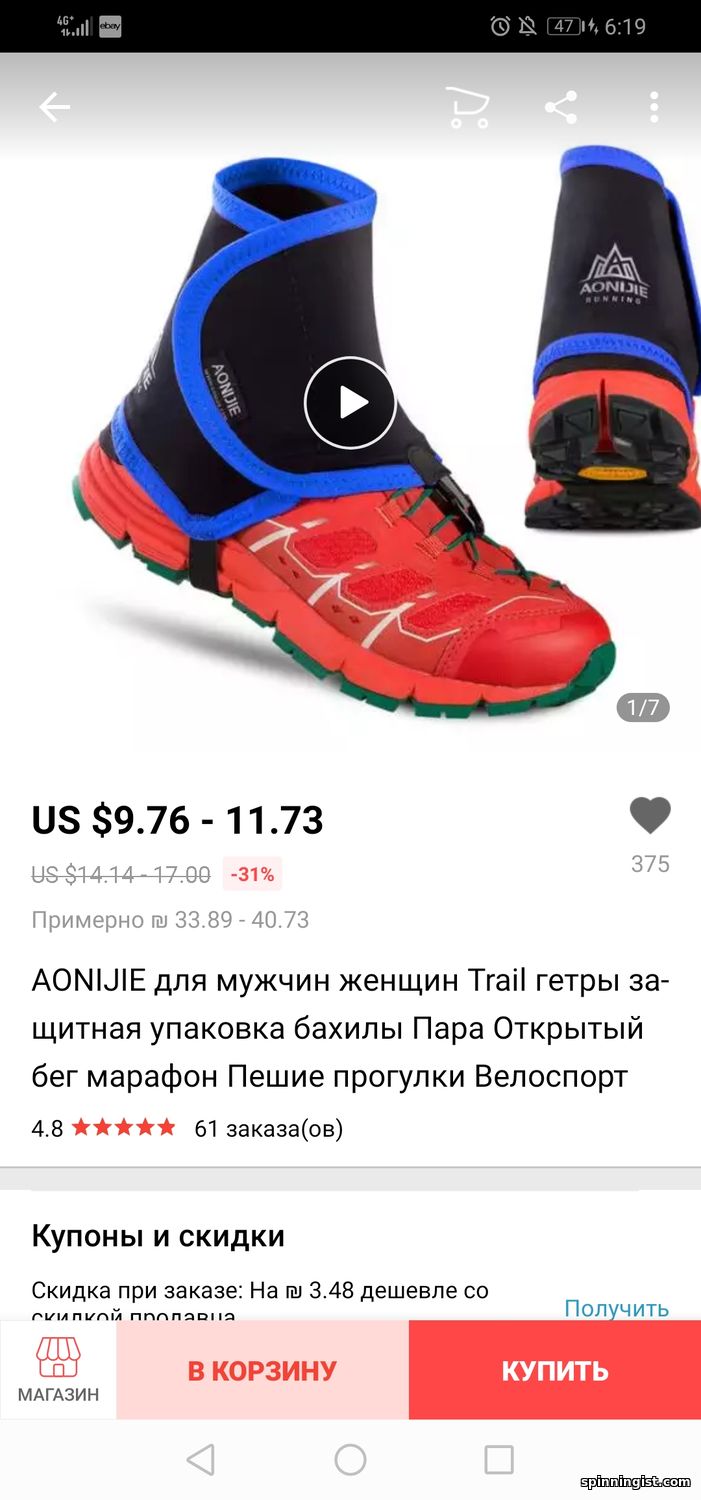Share this product
This screenshot has width=701, height=1500.
[561, 107]
